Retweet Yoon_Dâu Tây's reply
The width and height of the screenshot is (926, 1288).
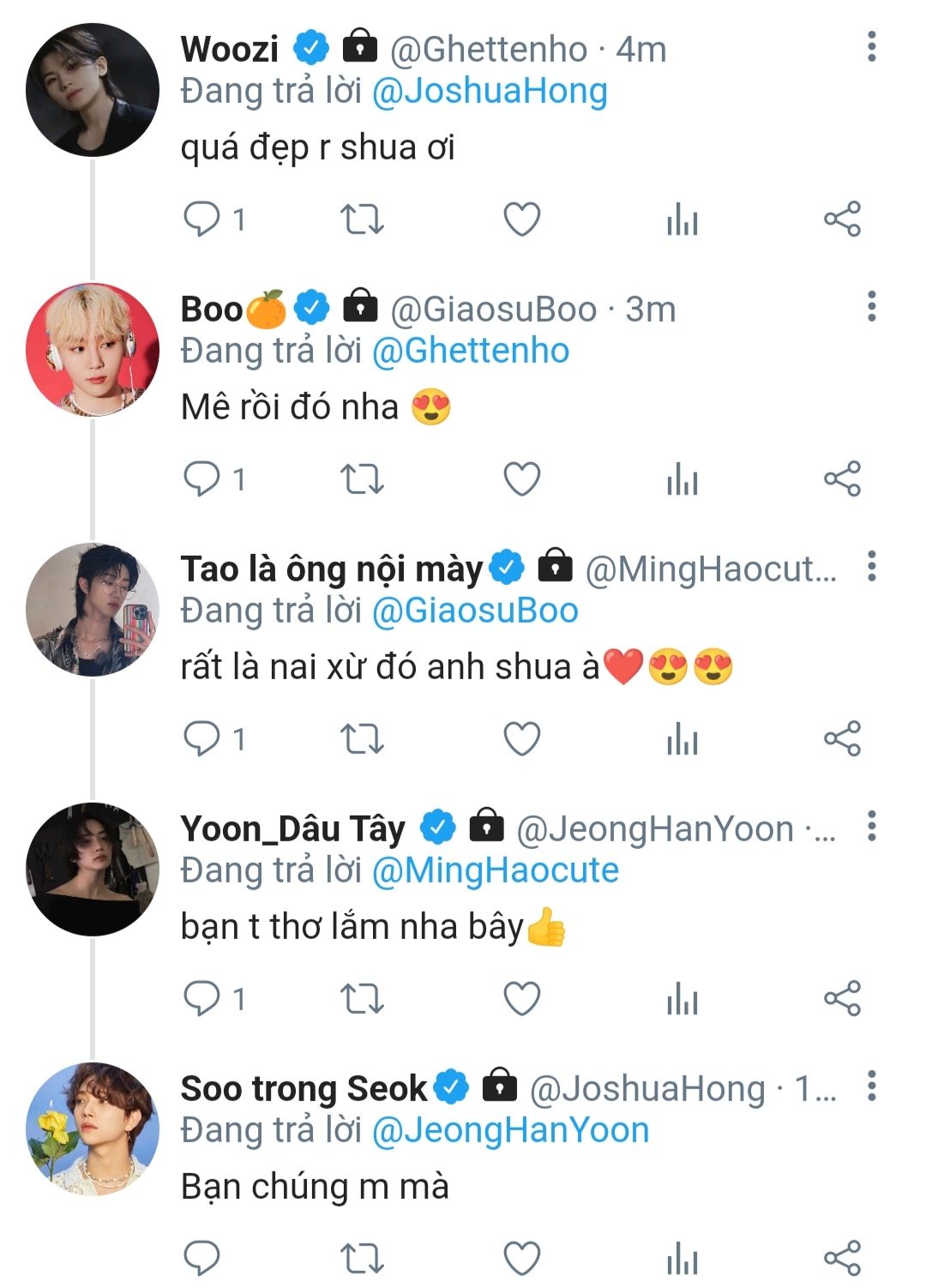pyautogui.click(x=362, y=999)
